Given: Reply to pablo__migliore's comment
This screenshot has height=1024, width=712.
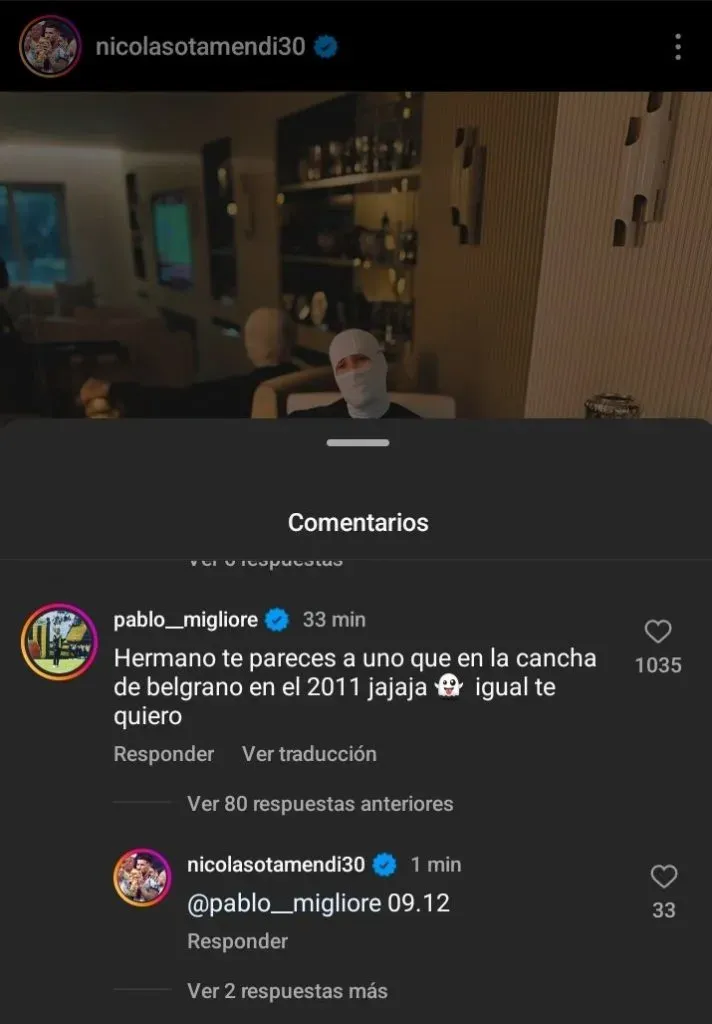Looking at the screenshot, I should pos(163,754).
